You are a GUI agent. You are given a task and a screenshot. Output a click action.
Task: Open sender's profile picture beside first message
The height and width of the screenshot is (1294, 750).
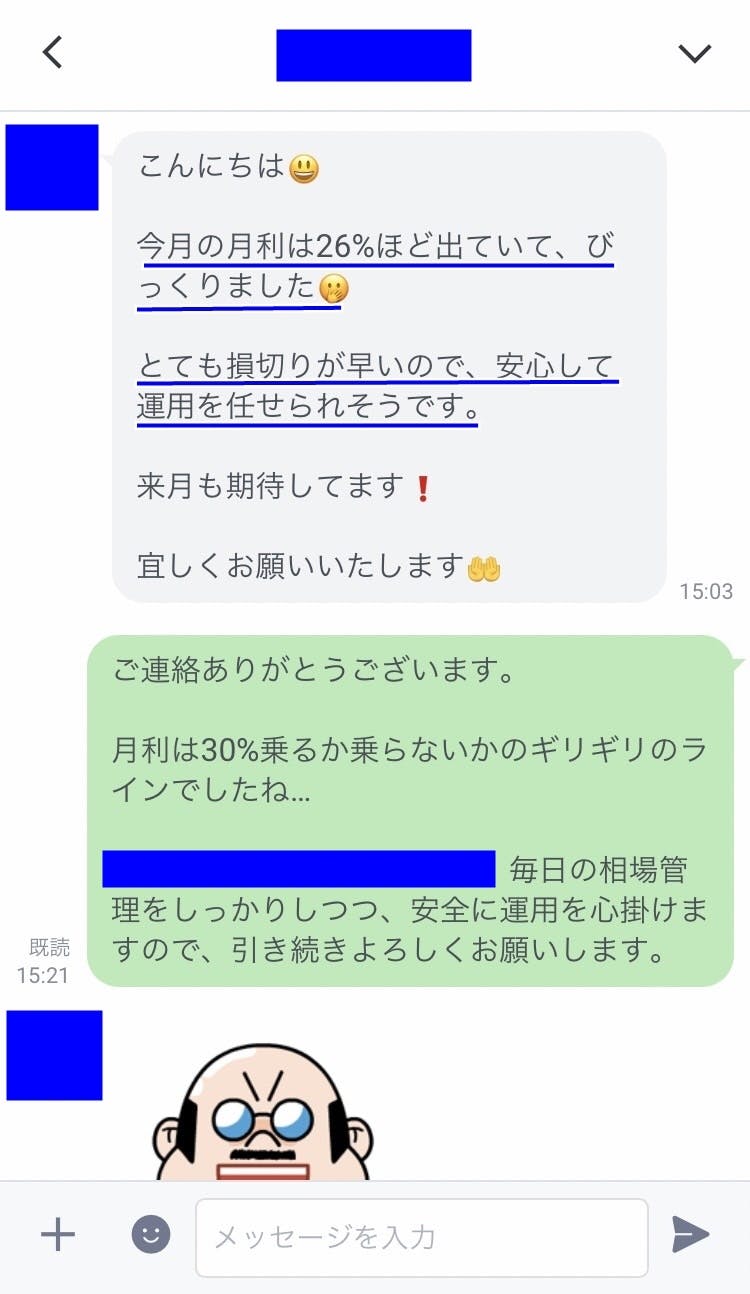52,167
